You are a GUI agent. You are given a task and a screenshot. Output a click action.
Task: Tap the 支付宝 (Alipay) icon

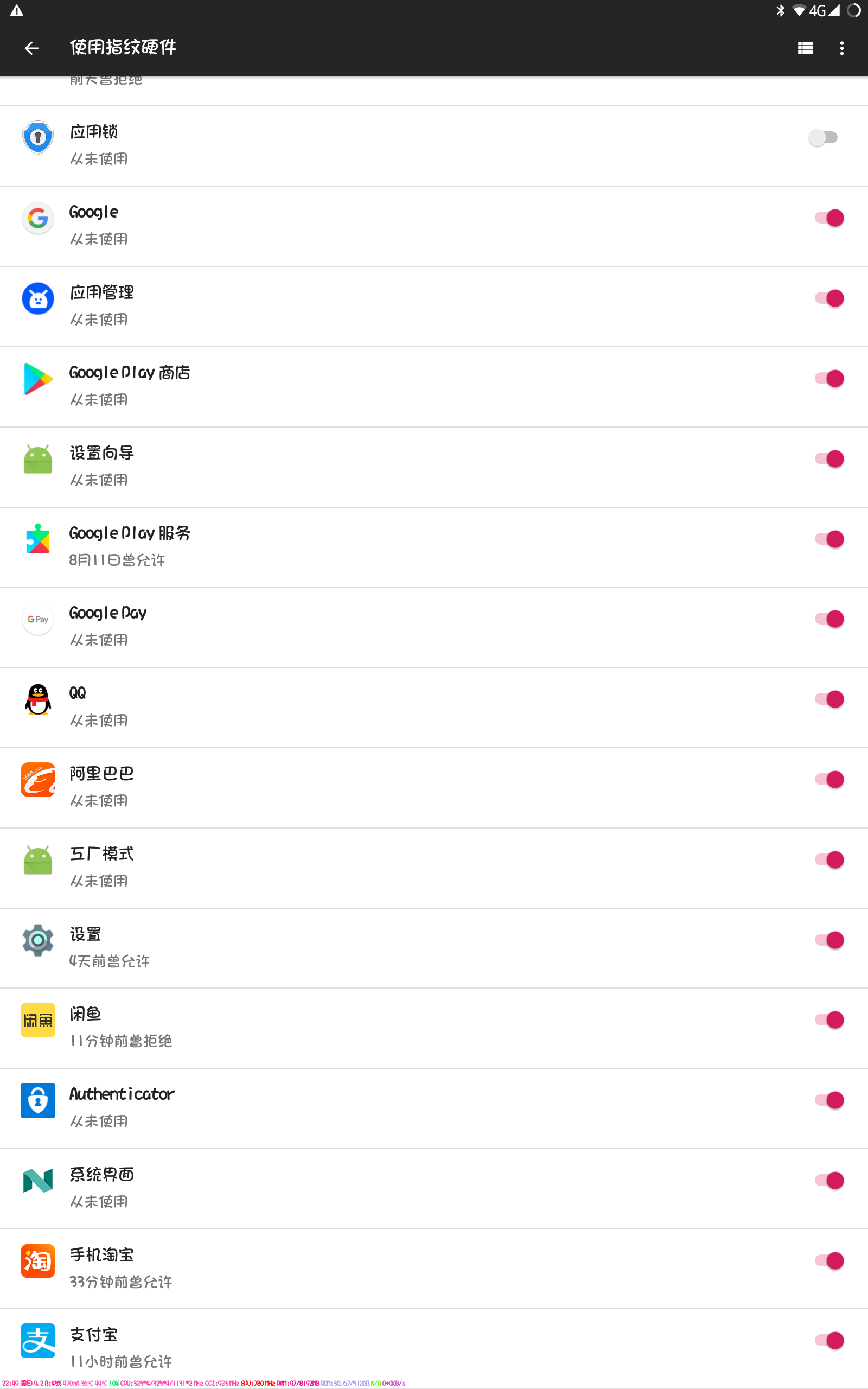click(x=37, y=1341)
